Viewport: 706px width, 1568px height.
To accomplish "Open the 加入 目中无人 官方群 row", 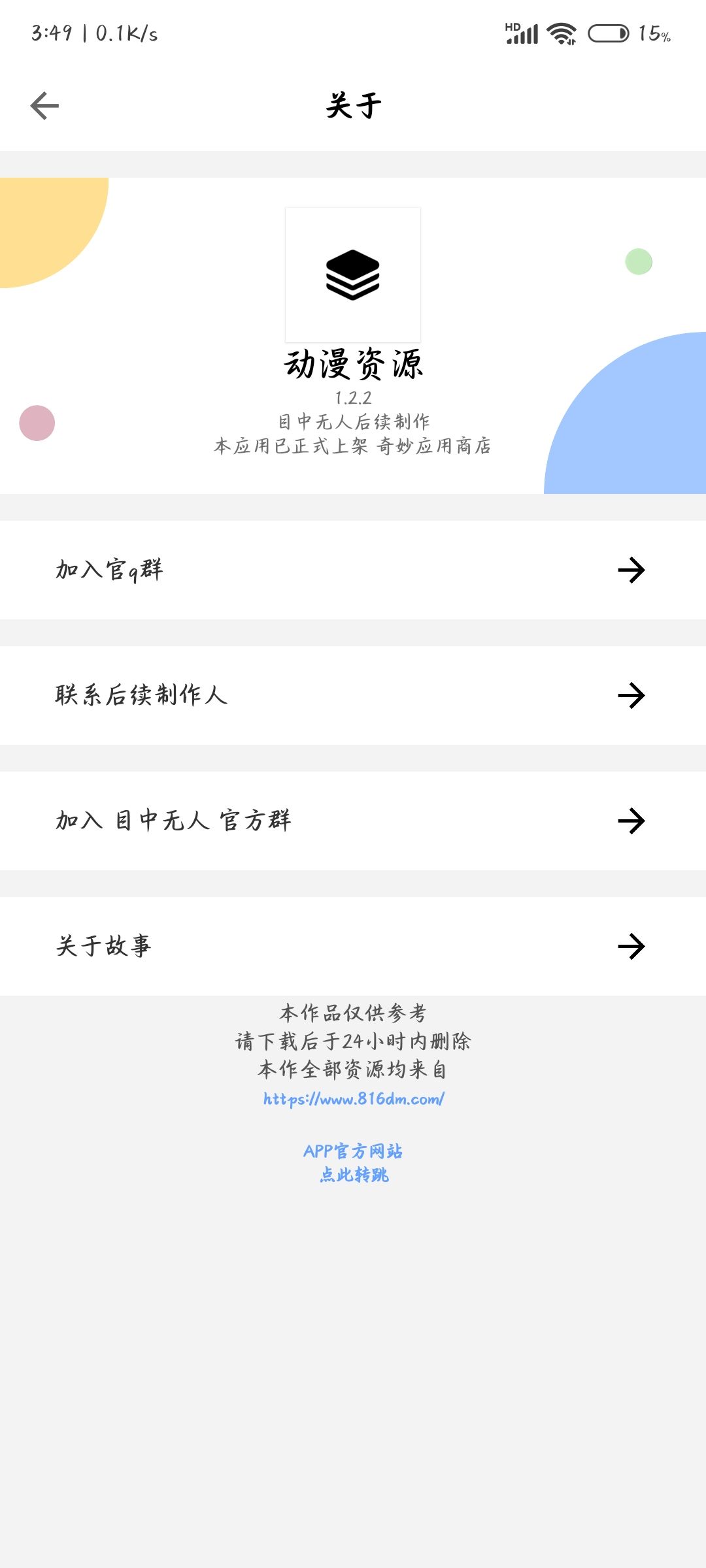I will pos(261,822).
